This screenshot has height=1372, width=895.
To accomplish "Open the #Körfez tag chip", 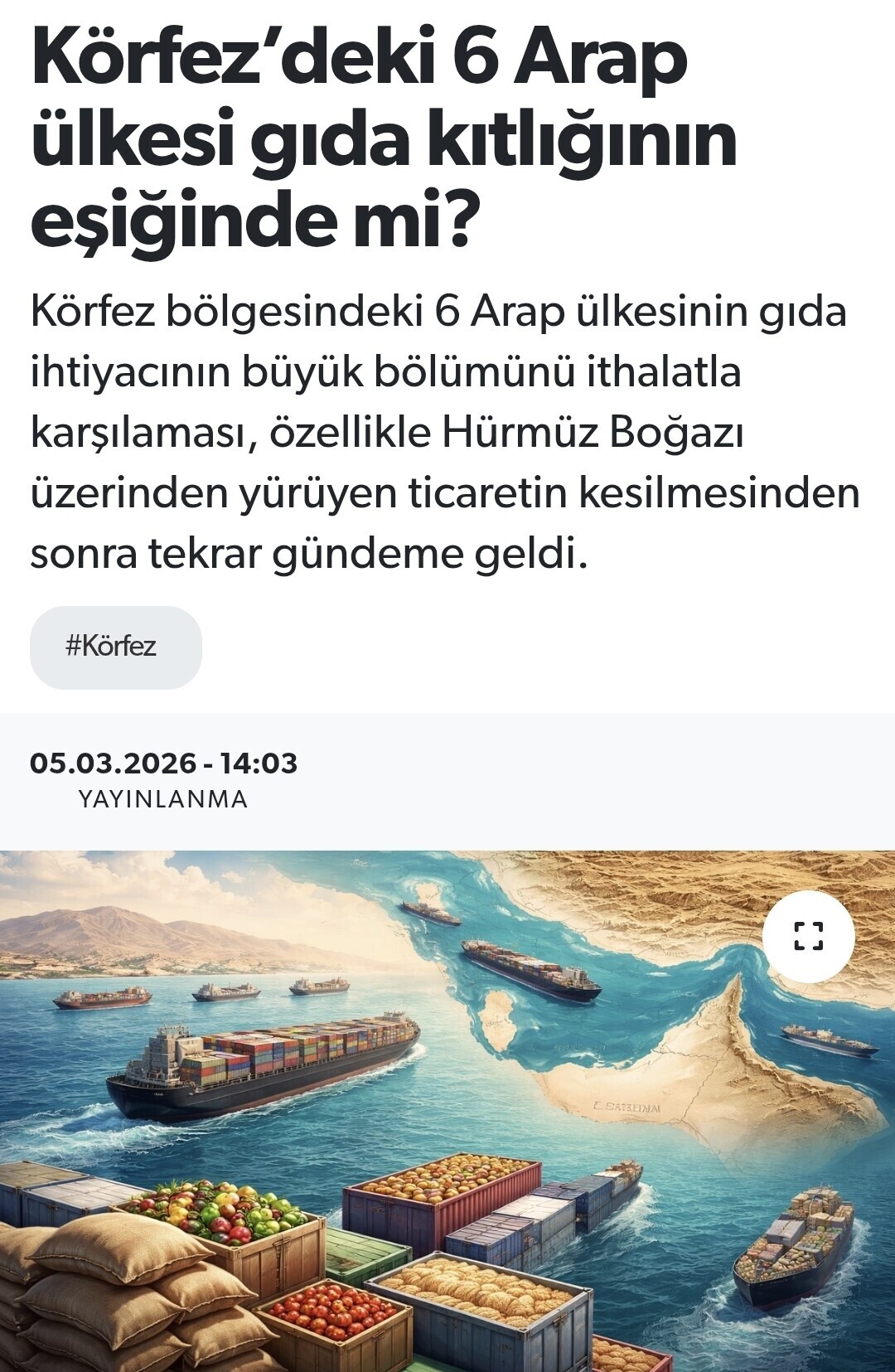I will pyautogui.click(x=115, y=647).
